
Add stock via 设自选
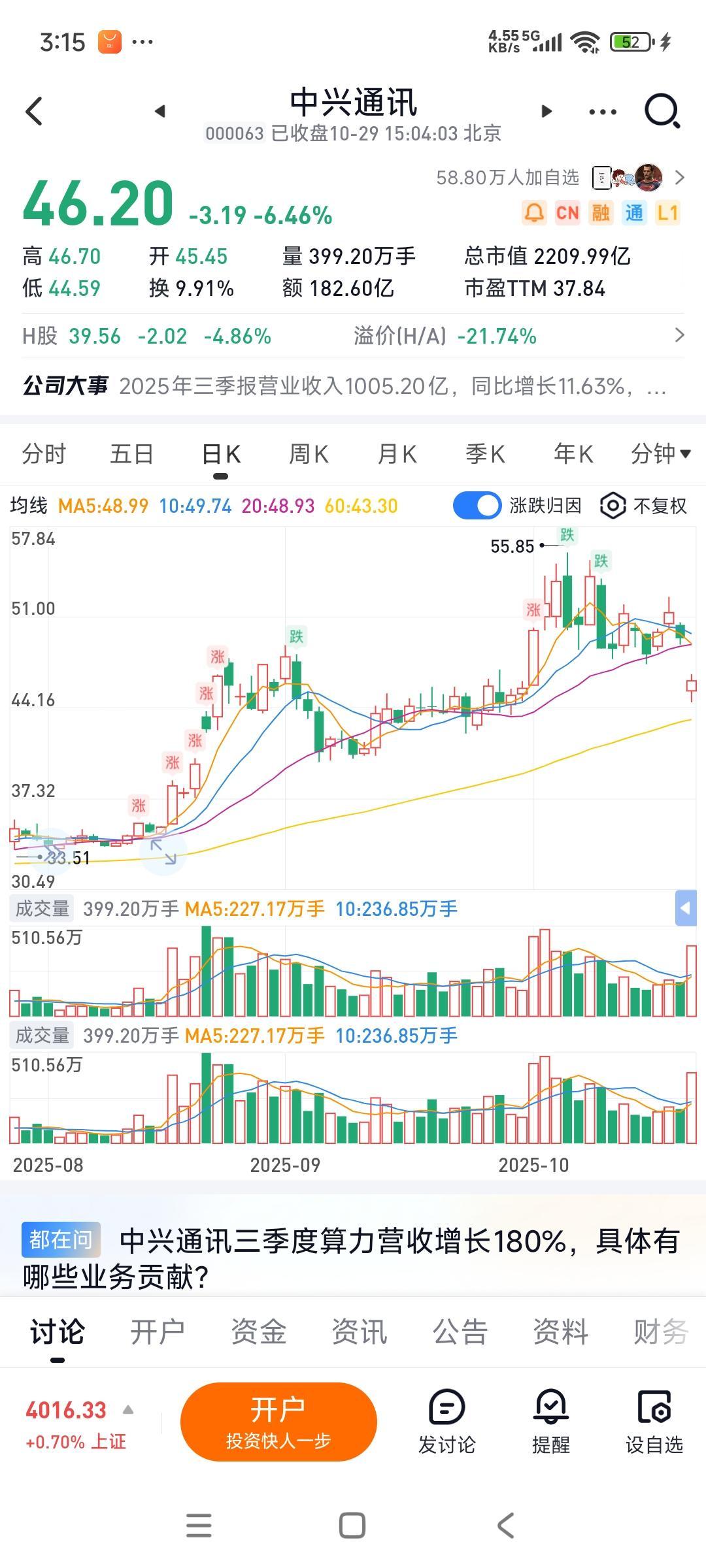[x=654, y=1421]
